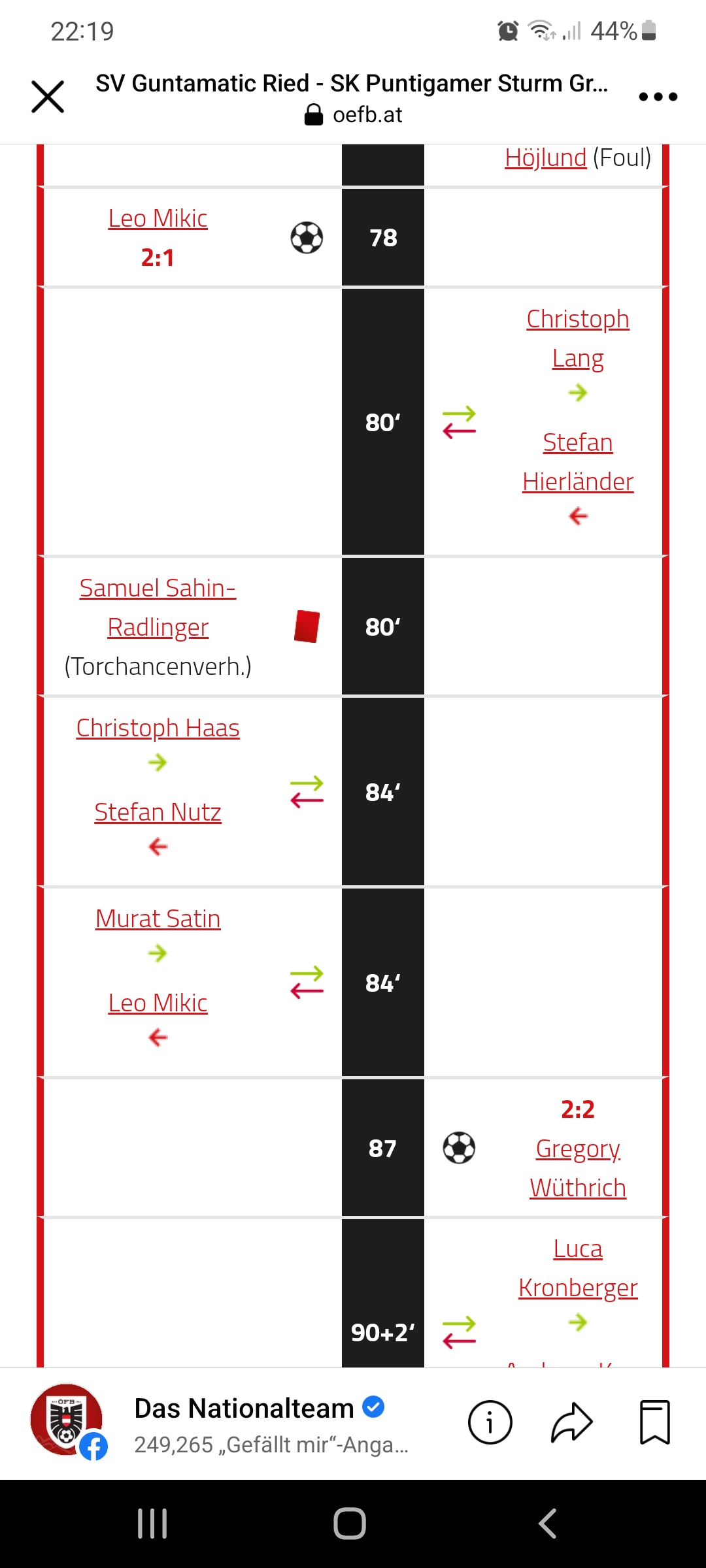Open the info icon for the page
This screenshot has height=1568, width=706.
[490, 1422]
